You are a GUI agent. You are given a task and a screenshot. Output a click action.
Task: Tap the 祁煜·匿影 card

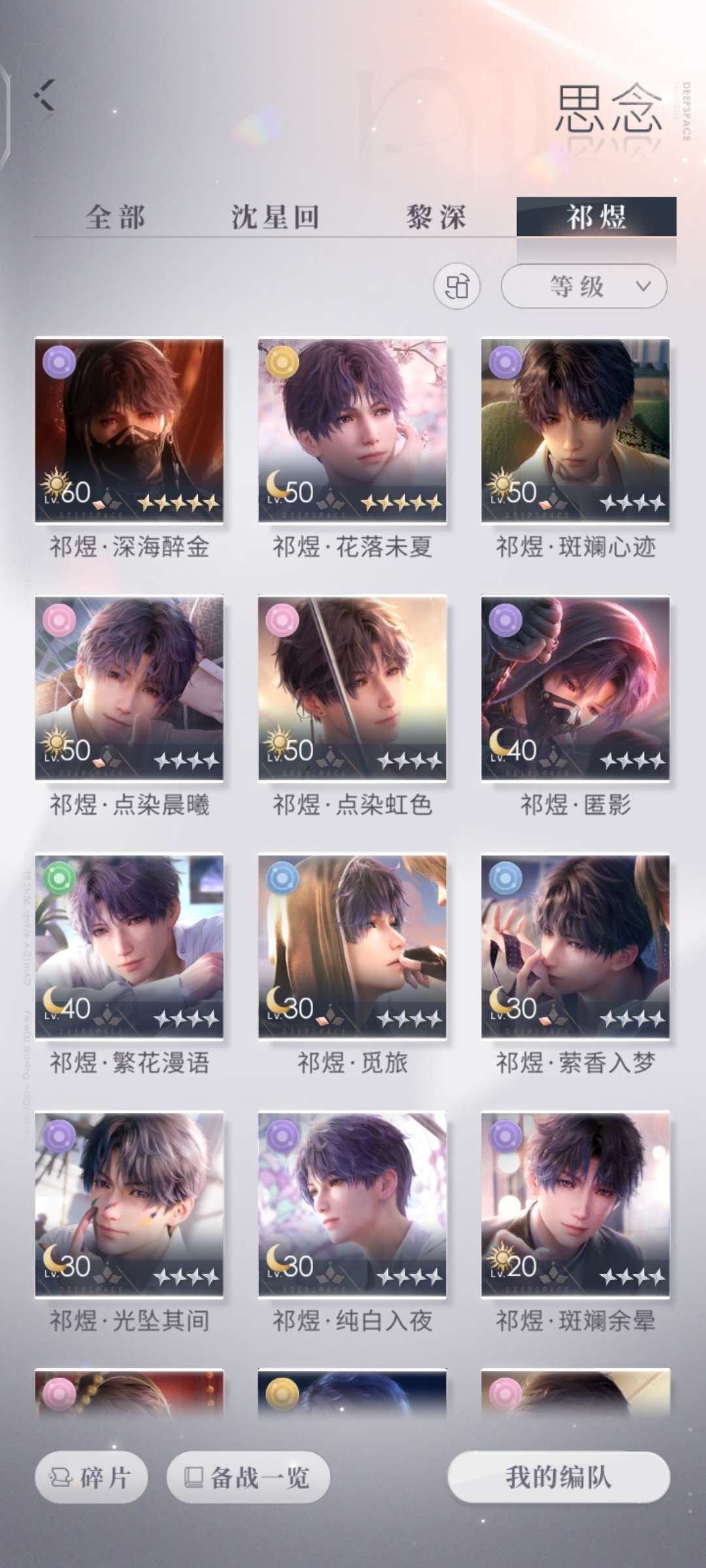point(575,688)
